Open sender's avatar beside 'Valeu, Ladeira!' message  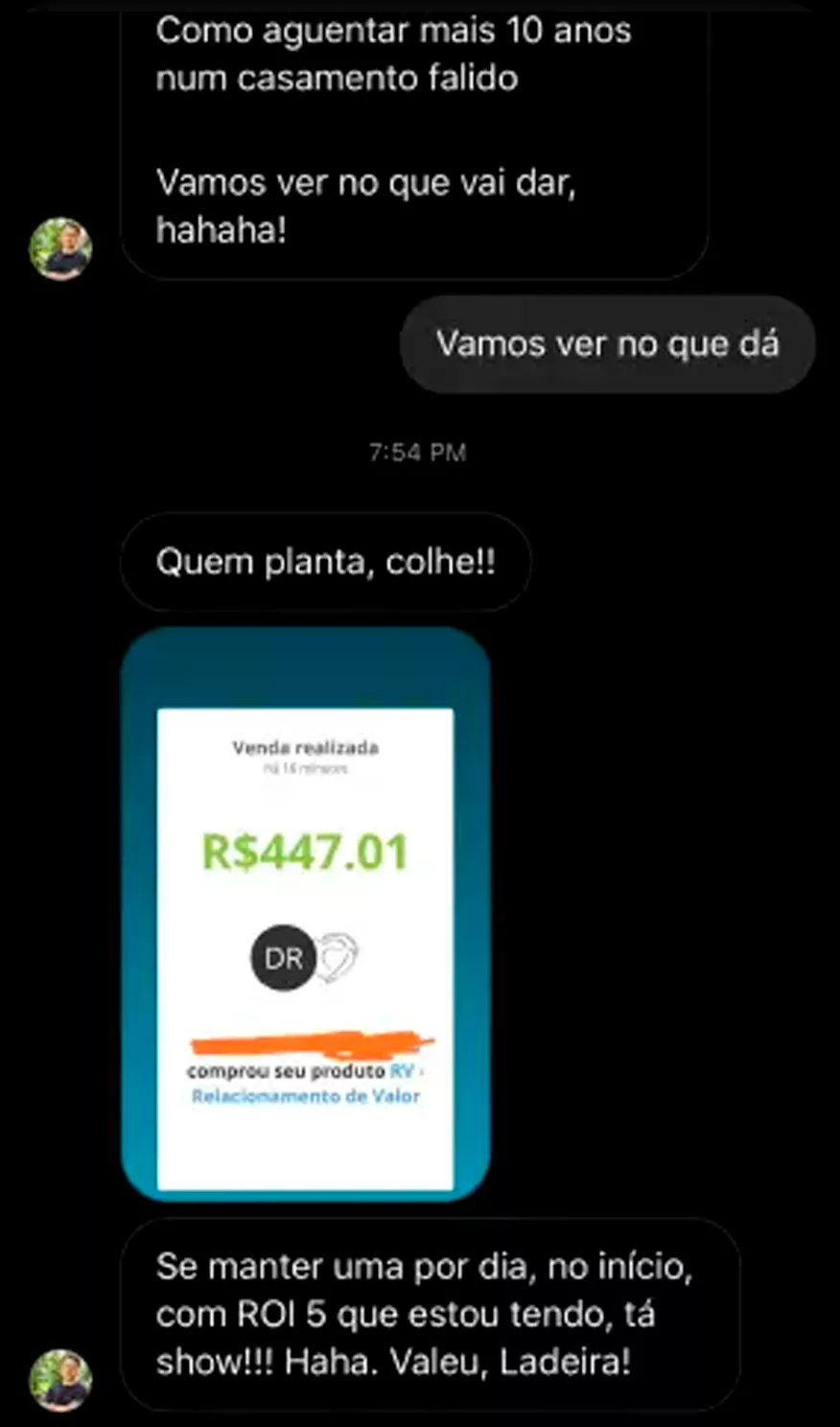[60, 1380]
